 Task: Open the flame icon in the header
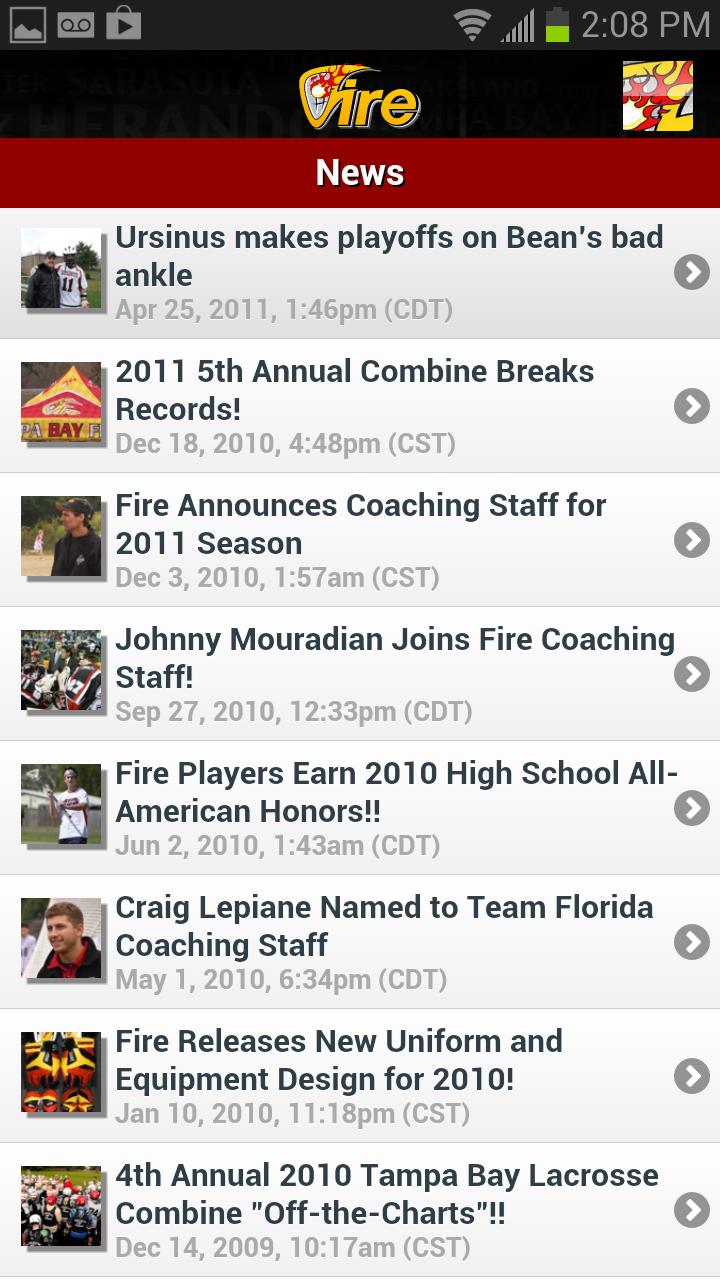click(x=657, y=96)
